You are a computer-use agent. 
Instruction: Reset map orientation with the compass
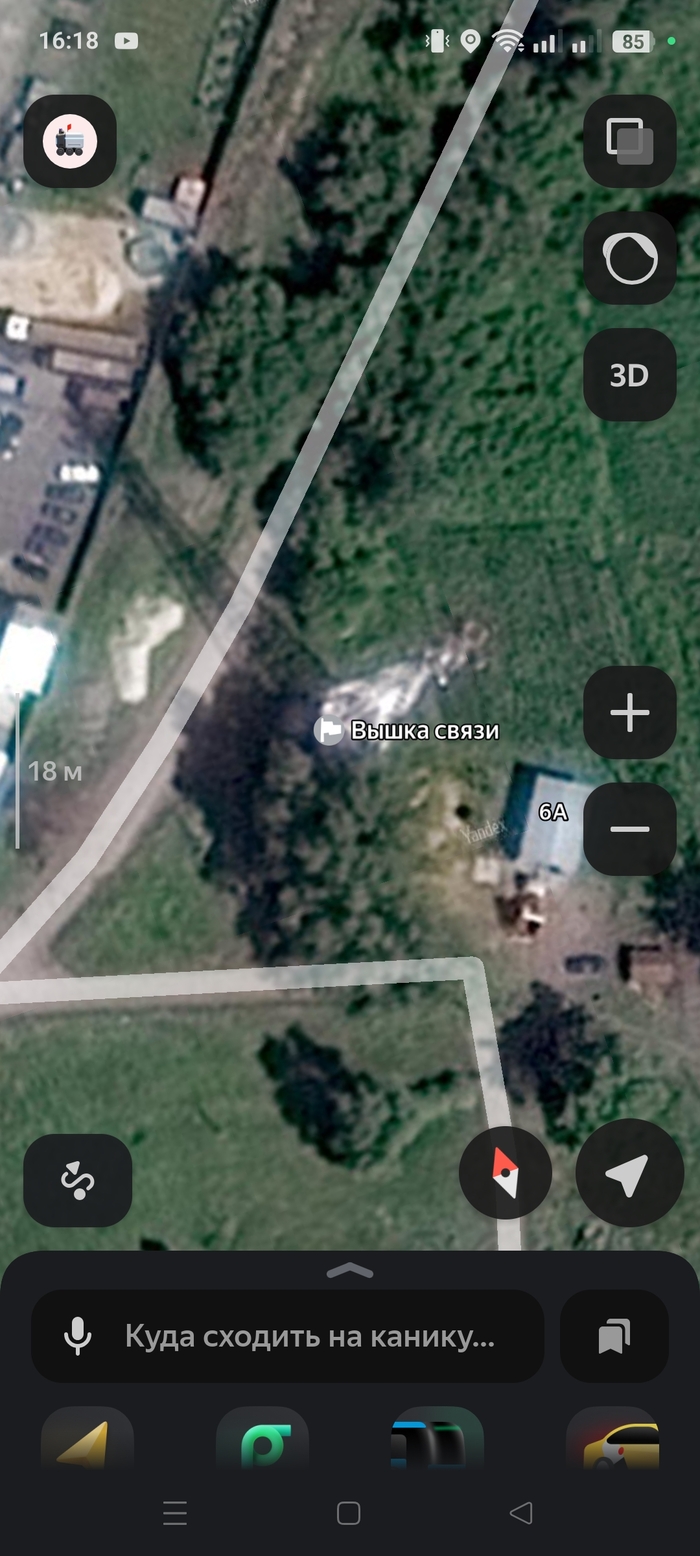[505, 1174]
